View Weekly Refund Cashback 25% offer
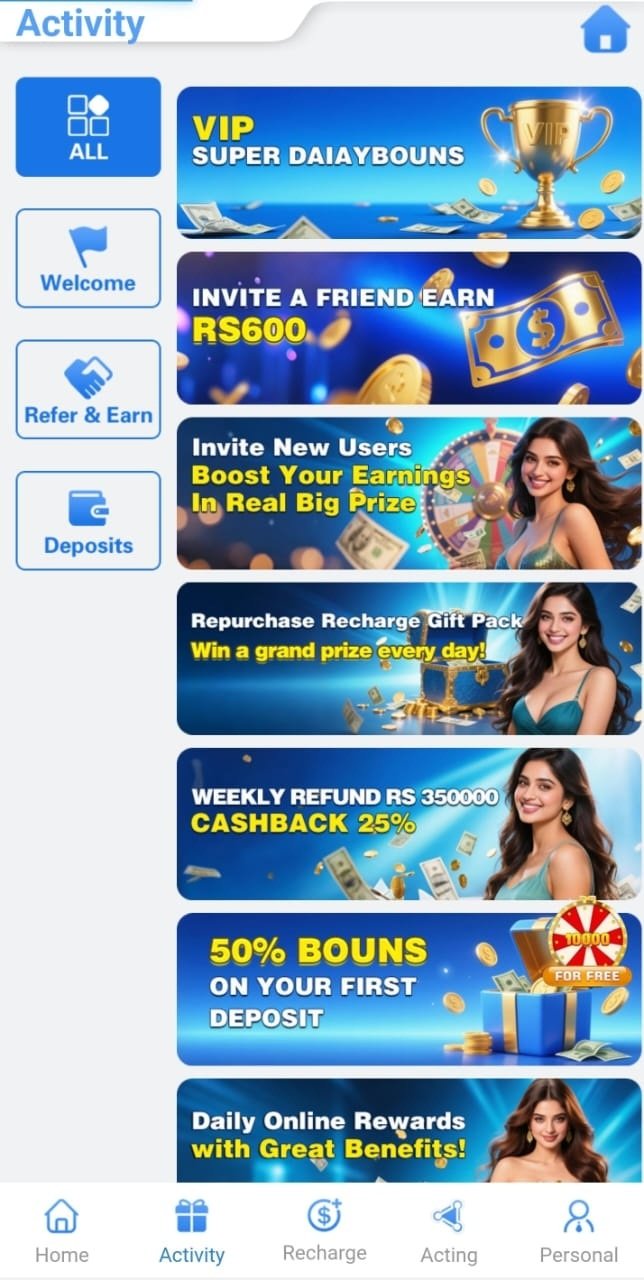The height and width of the screenshot is (1280, 644). (x=409, y=824)
